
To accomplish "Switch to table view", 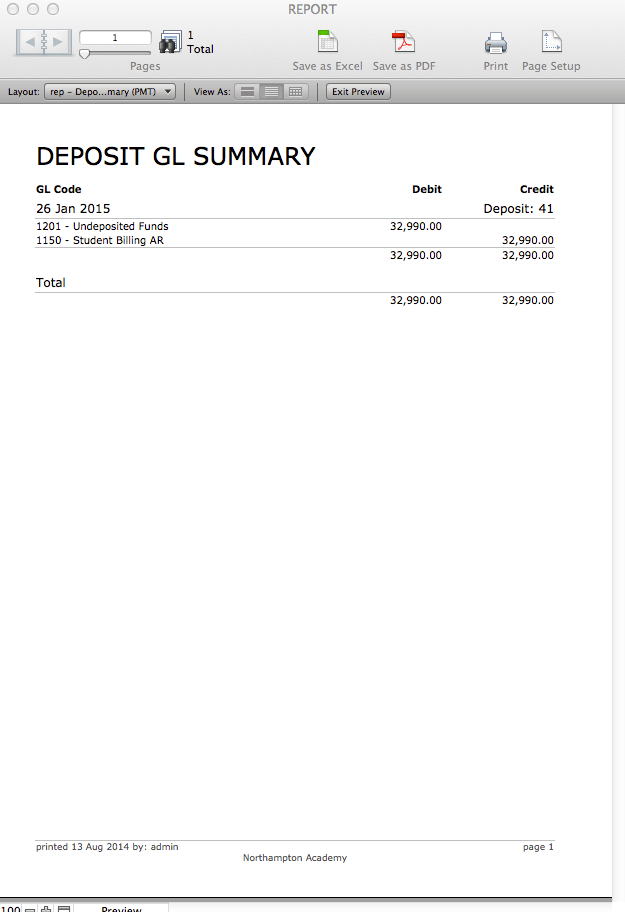I will 295,91.
